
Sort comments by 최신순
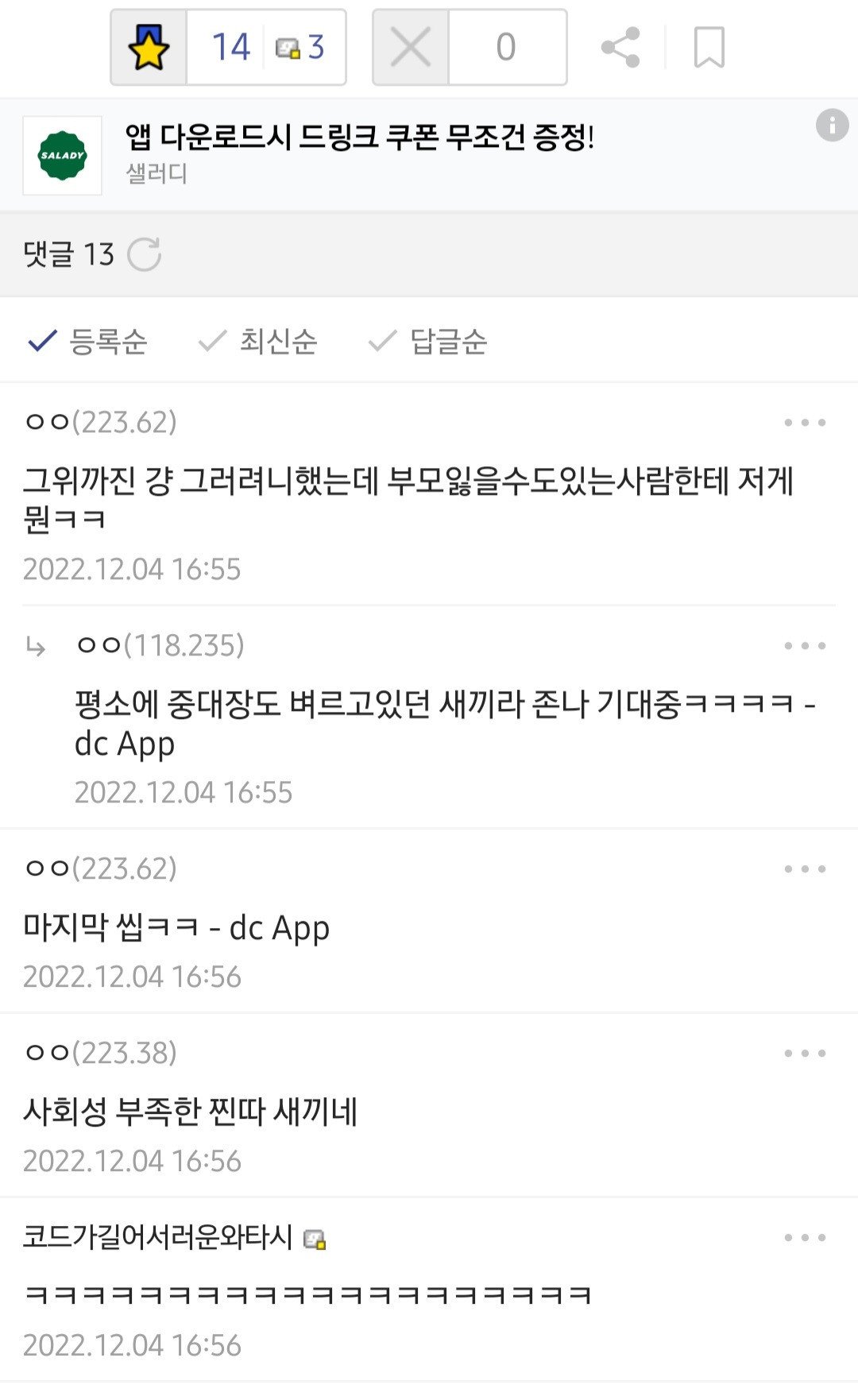pos(259,342)
